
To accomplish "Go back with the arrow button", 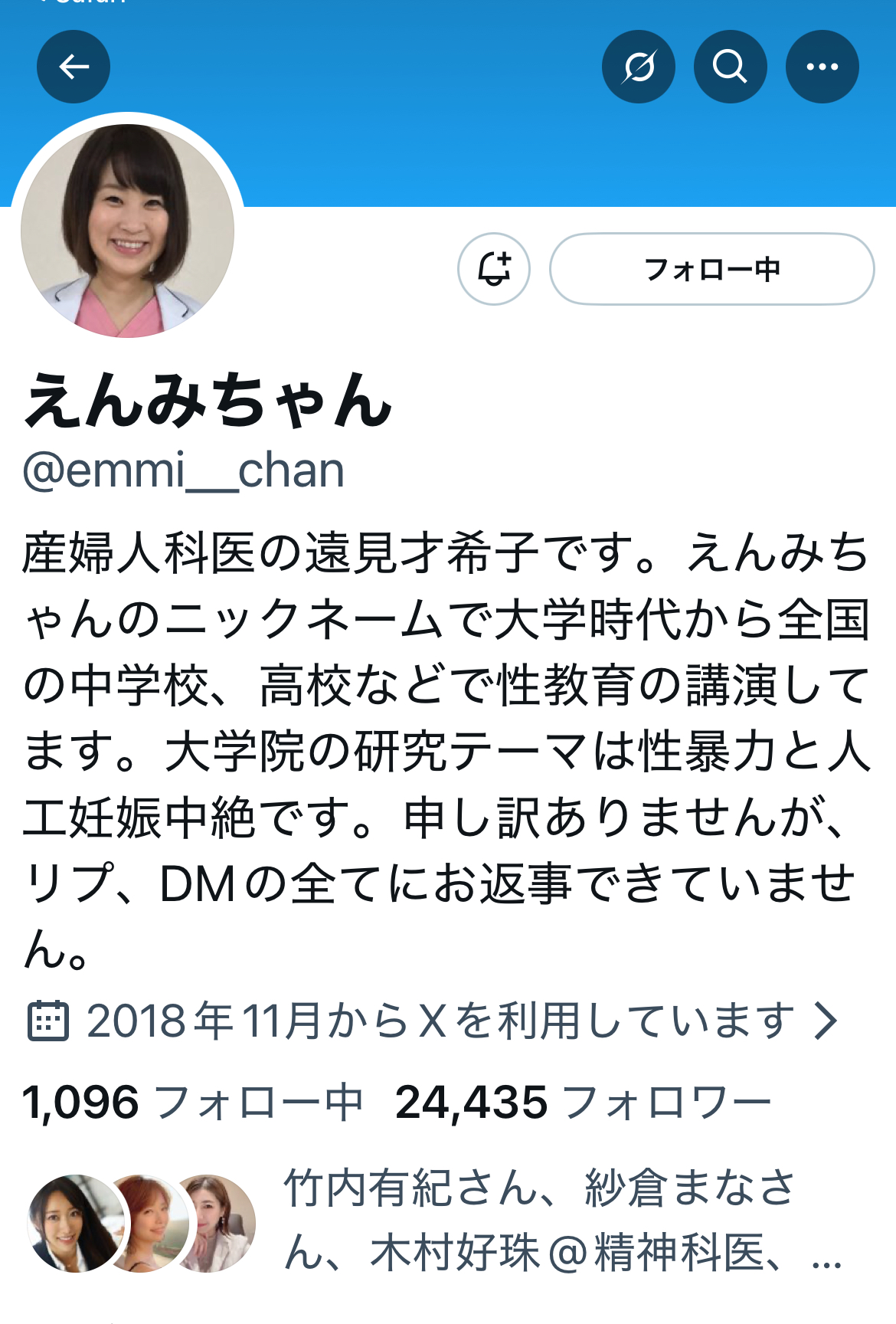I will [x=74, y=67].
